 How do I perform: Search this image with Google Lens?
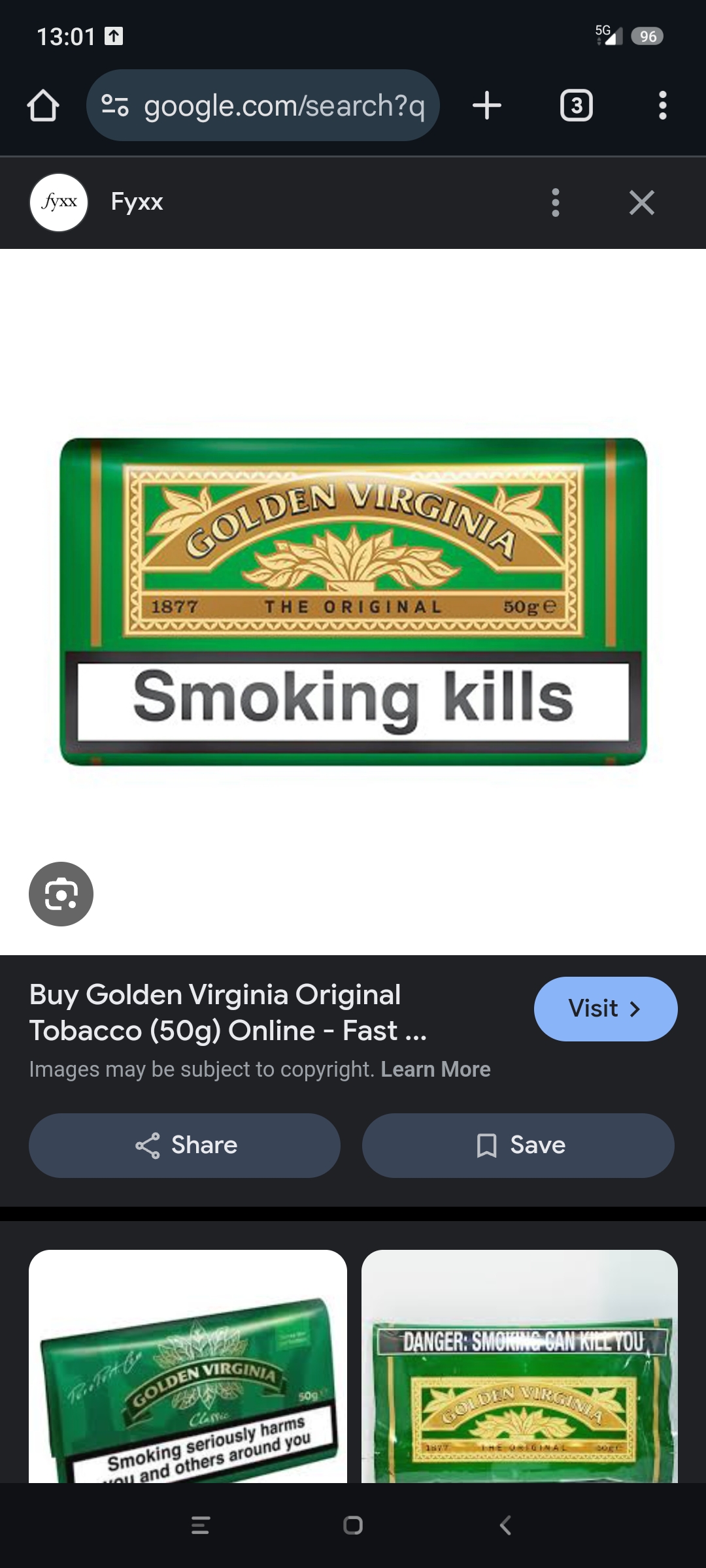61,894
